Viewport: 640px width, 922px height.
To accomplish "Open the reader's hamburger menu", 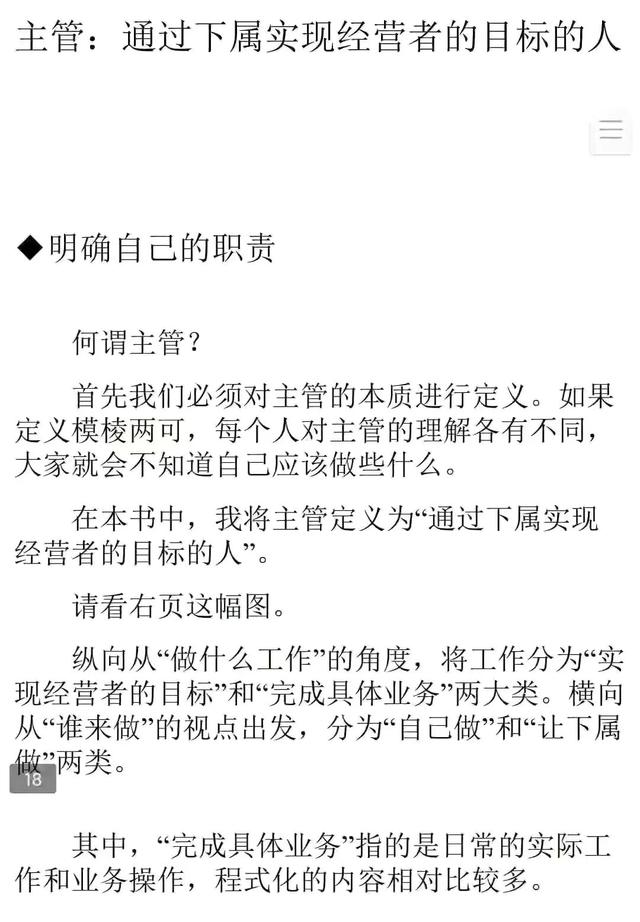I will (x=610, y=131).
